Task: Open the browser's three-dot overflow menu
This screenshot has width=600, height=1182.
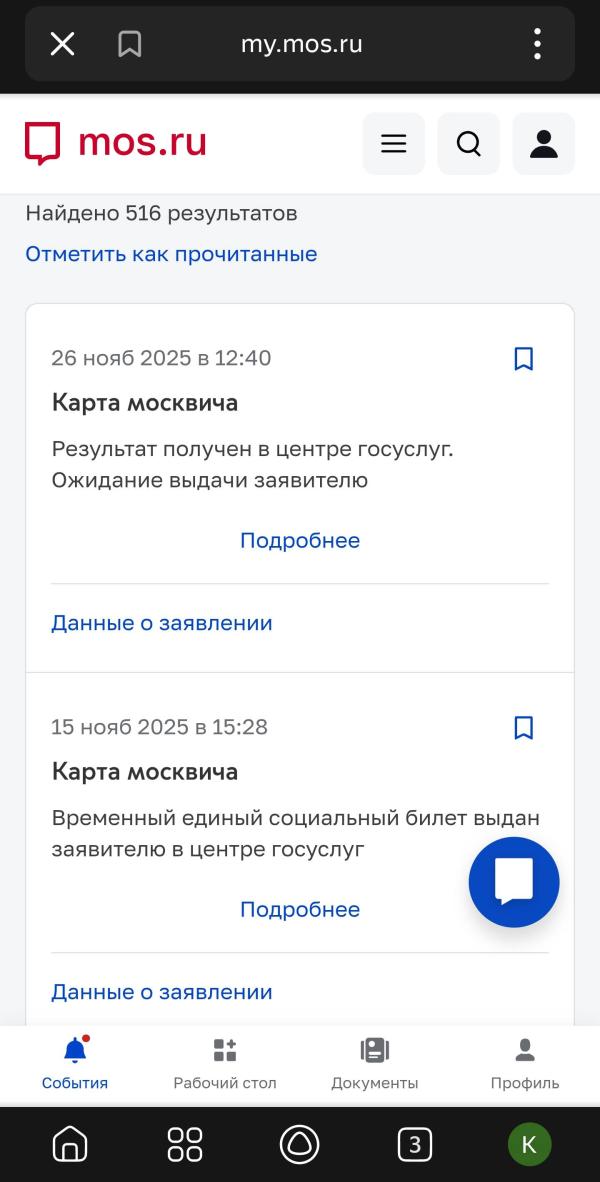Action: click(x=537, y=44)
